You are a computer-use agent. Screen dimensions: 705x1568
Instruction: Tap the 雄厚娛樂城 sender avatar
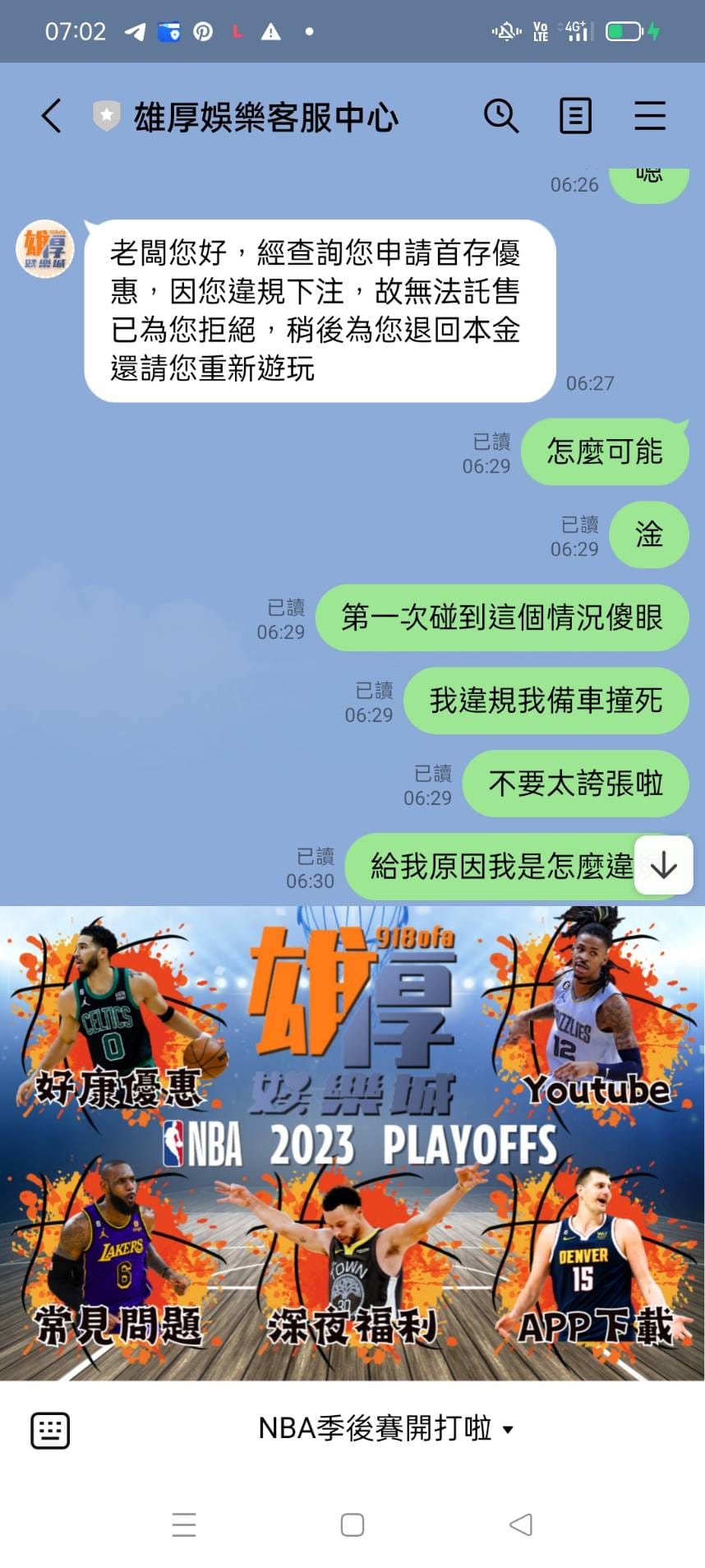tap(45, 249)
